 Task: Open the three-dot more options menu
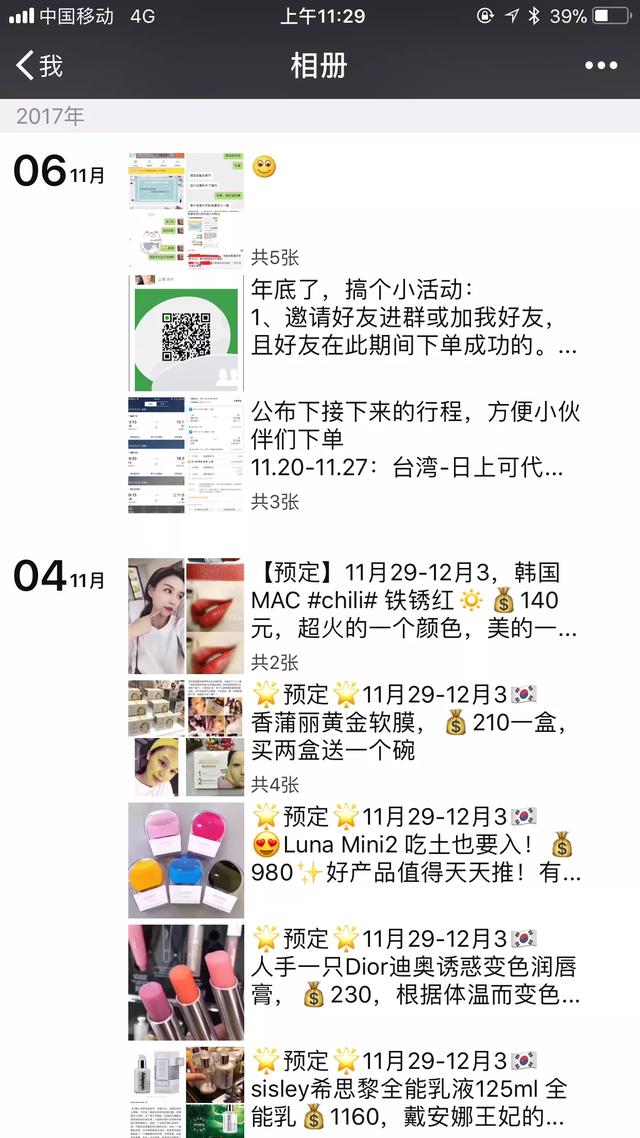[x=601, y=65]
